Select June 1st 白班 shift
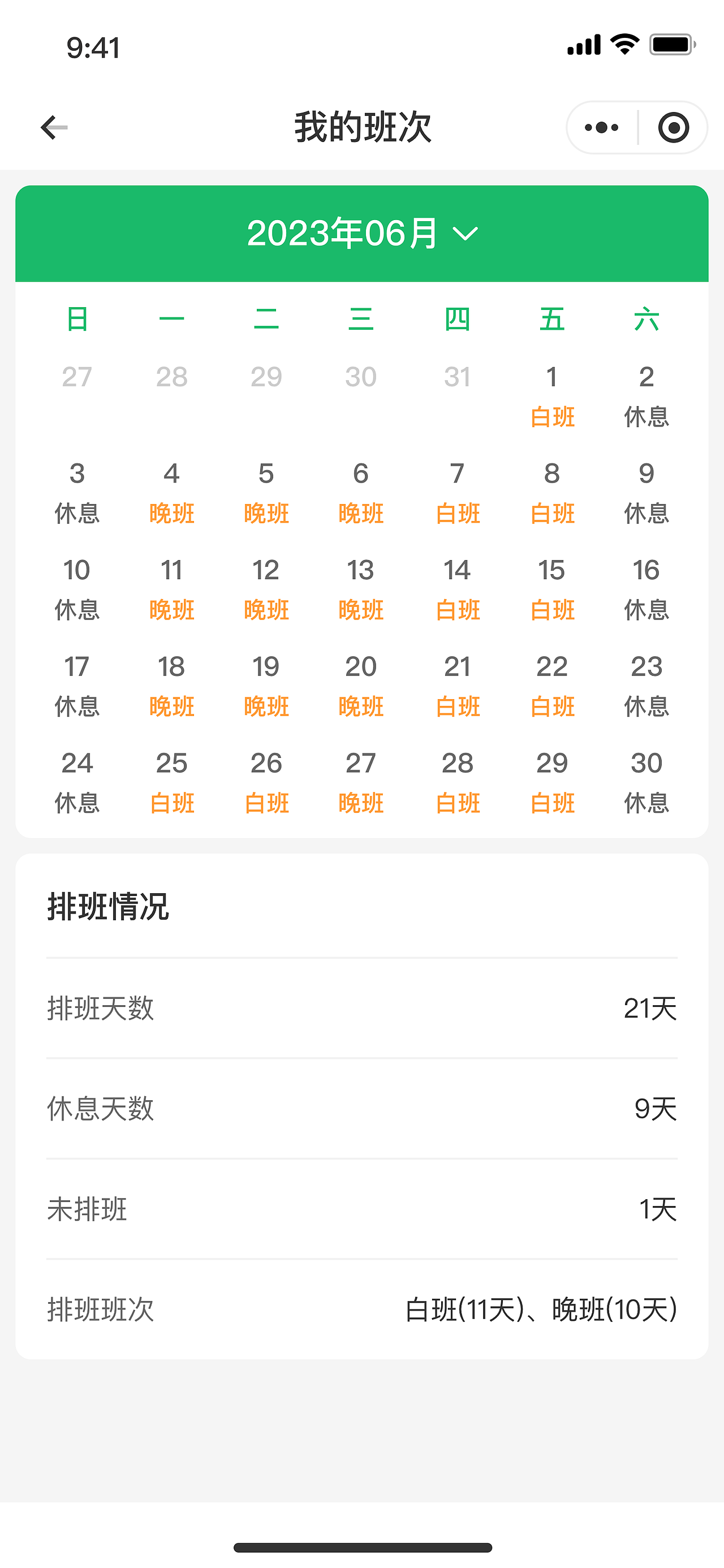Image resolution: width=724 pixels, height=1568 pixels. click(552, 395)
